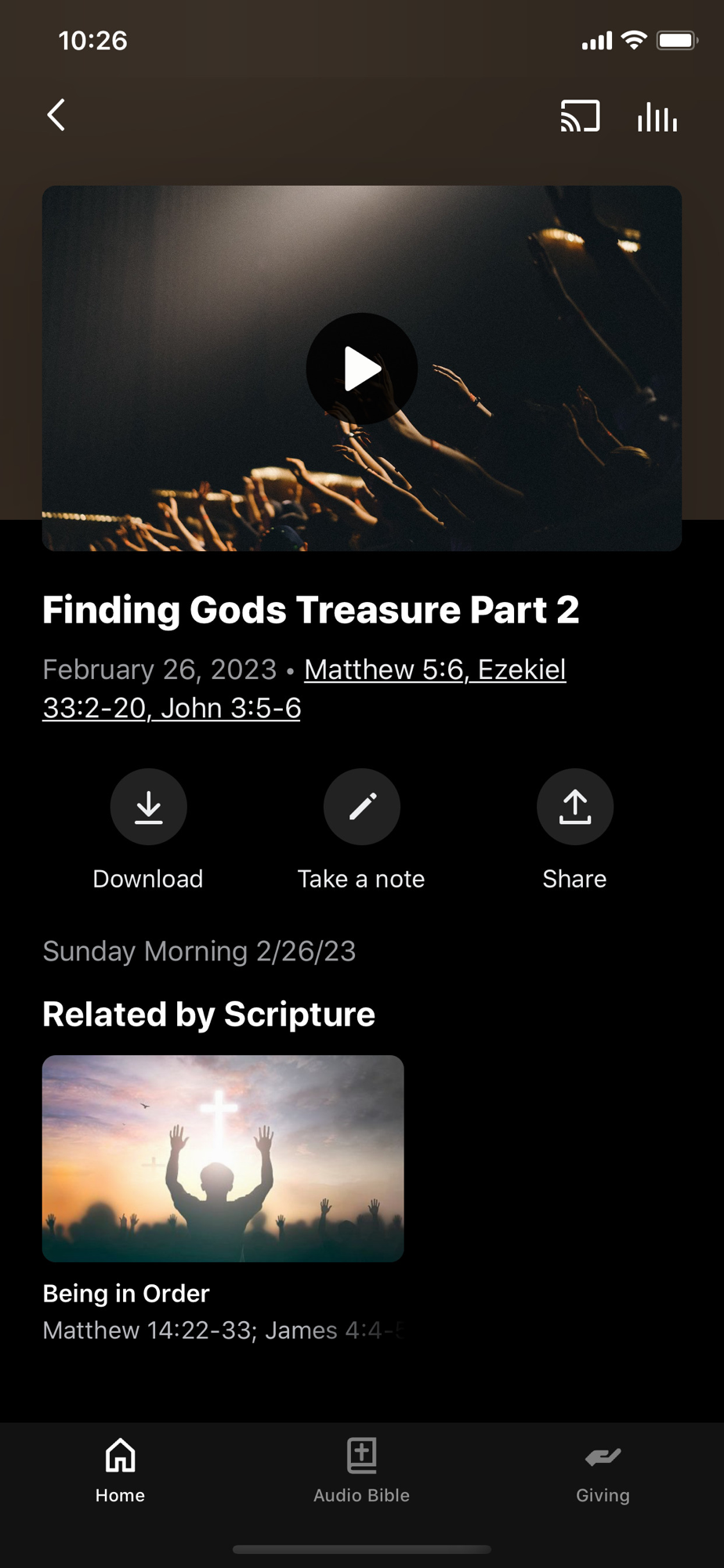724x1568 pixels.
Task: Open the Being in Order related sermon
Action: coord(223,1158)
